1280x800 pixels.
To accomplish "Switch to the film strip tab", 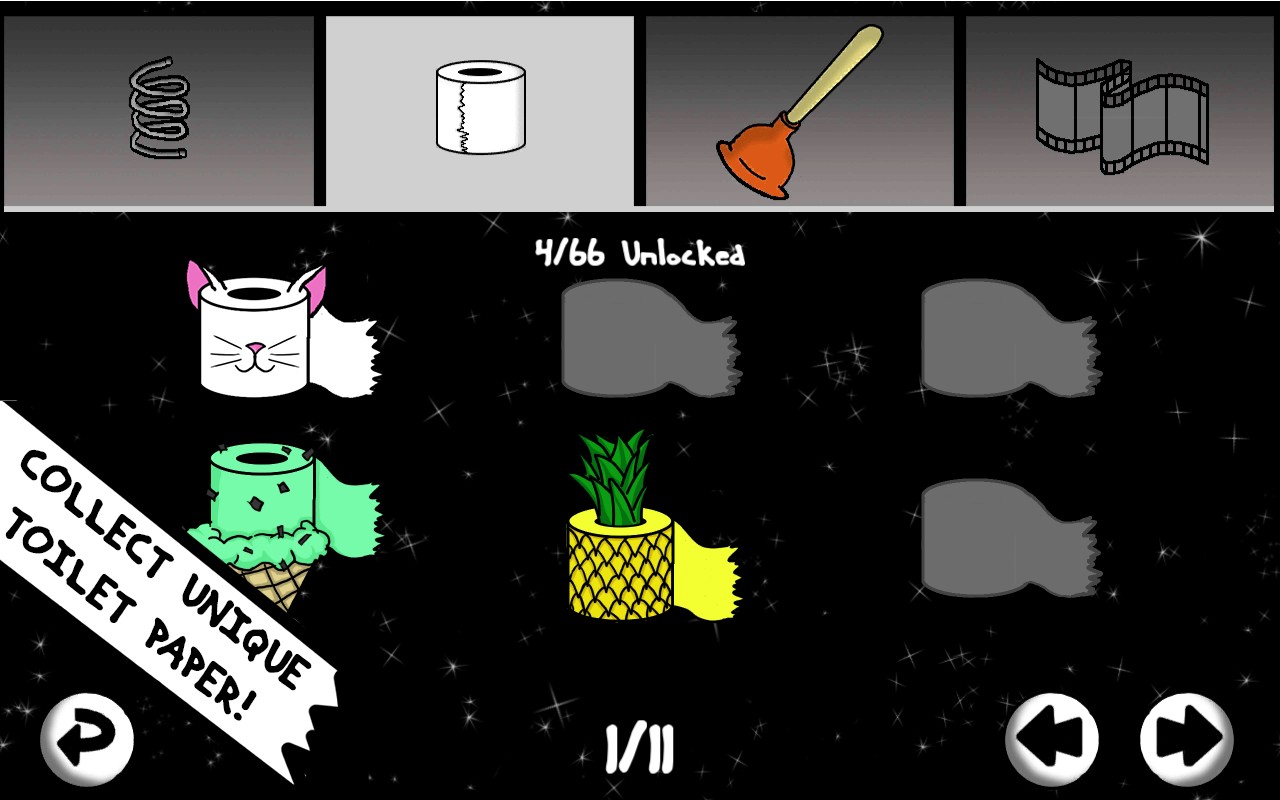I will tap(1121, 110).
